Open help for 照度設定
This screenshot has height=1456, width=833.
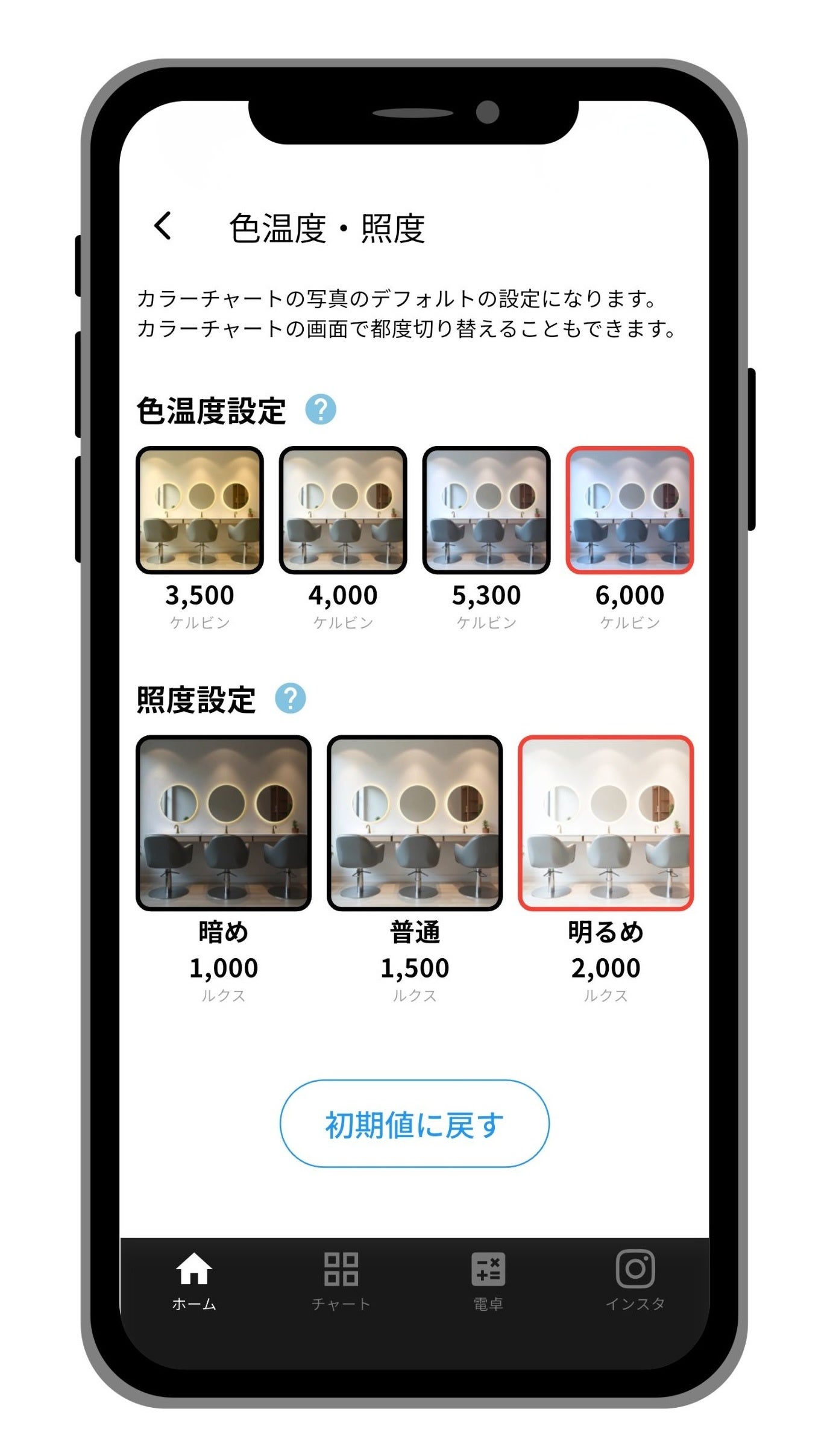(x=290, y=698)
